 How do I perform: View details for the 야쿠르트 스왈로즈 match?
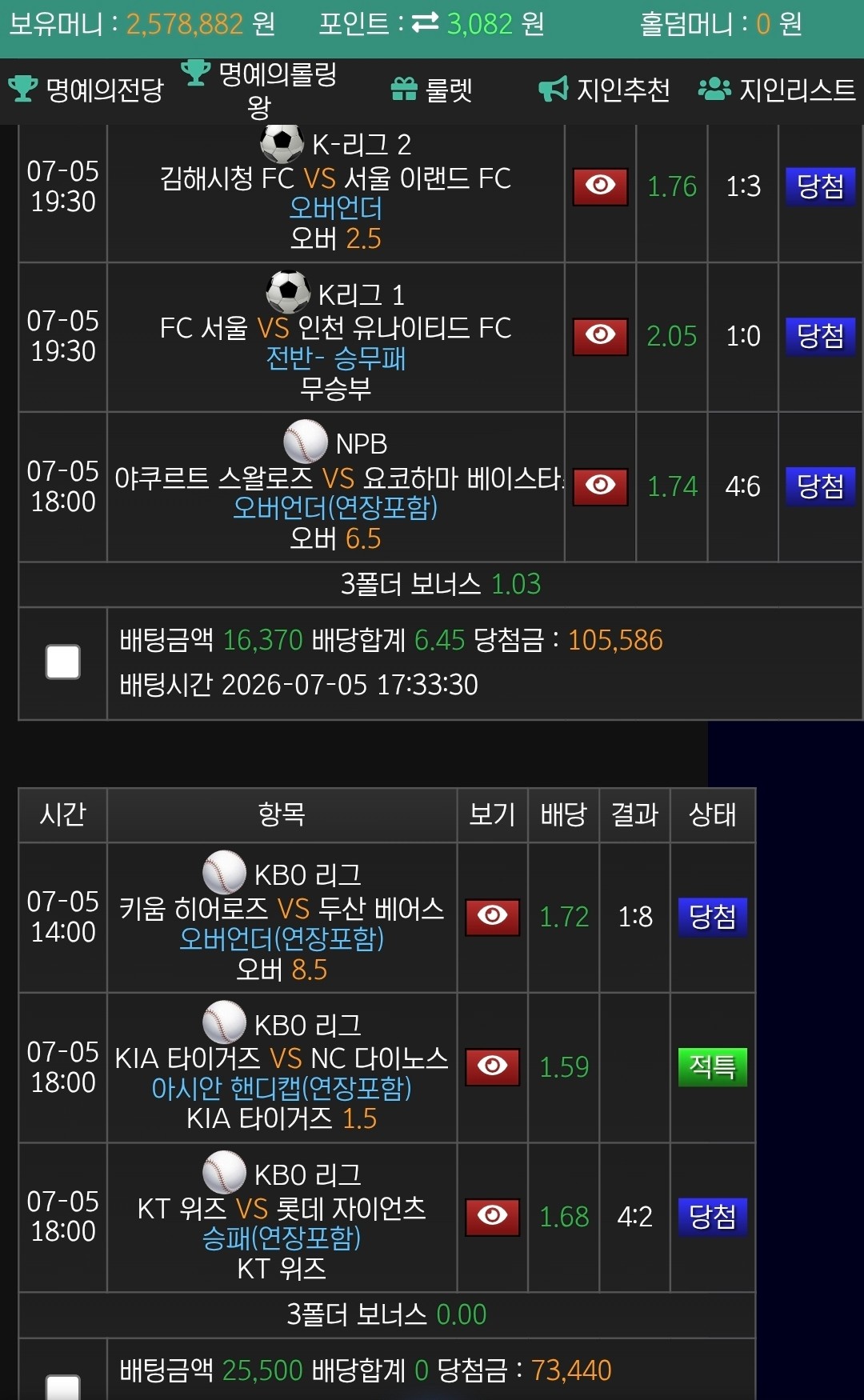[600, 486]
